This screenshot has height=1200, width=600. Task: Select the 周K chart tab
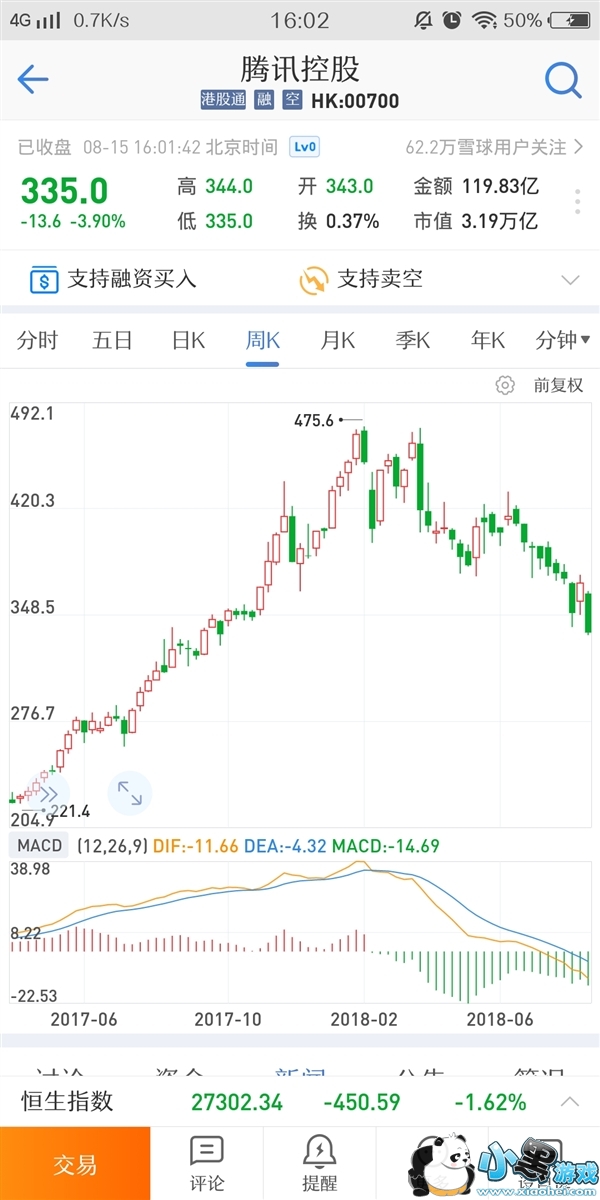[263, 340]
